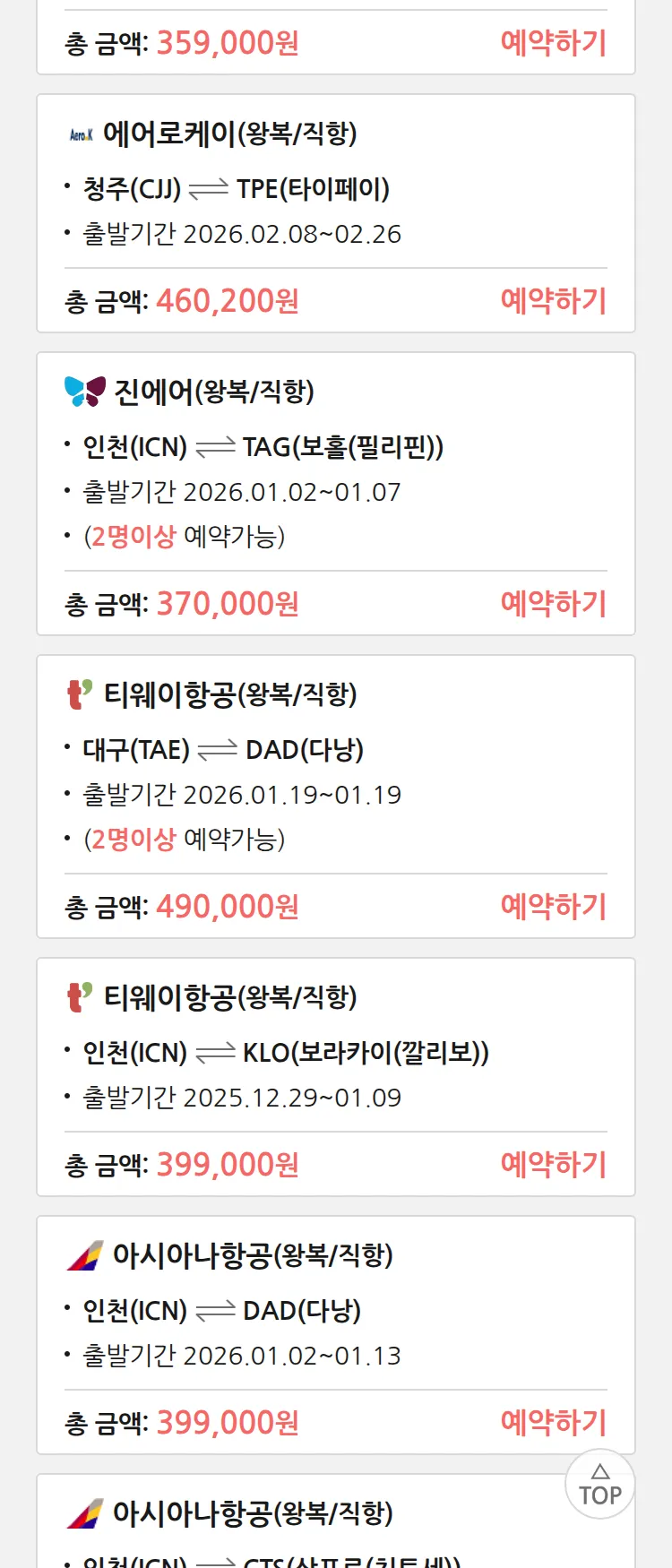Jump back to top with TOP button
This screenshot has width=672, height=1568.
pos(599,1485)
